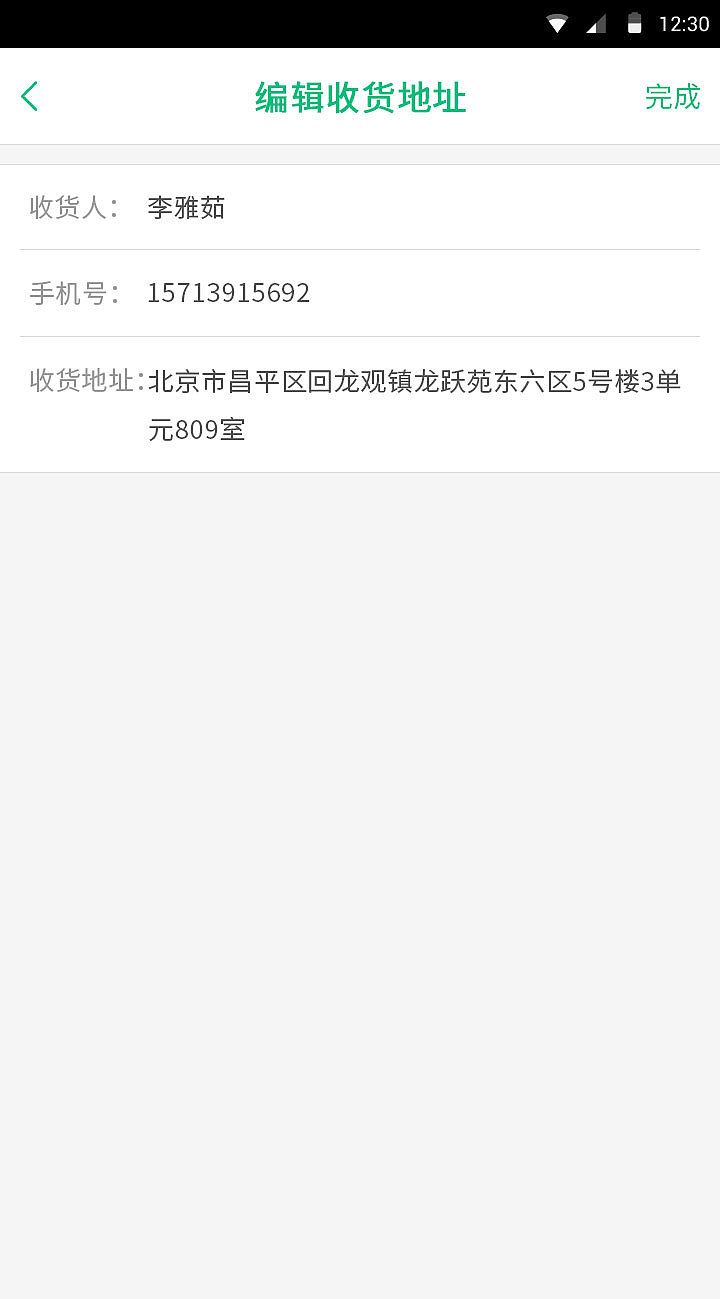Select the 收货人 field label
This screenshot has height=1299, width=720.
point(74,207)
